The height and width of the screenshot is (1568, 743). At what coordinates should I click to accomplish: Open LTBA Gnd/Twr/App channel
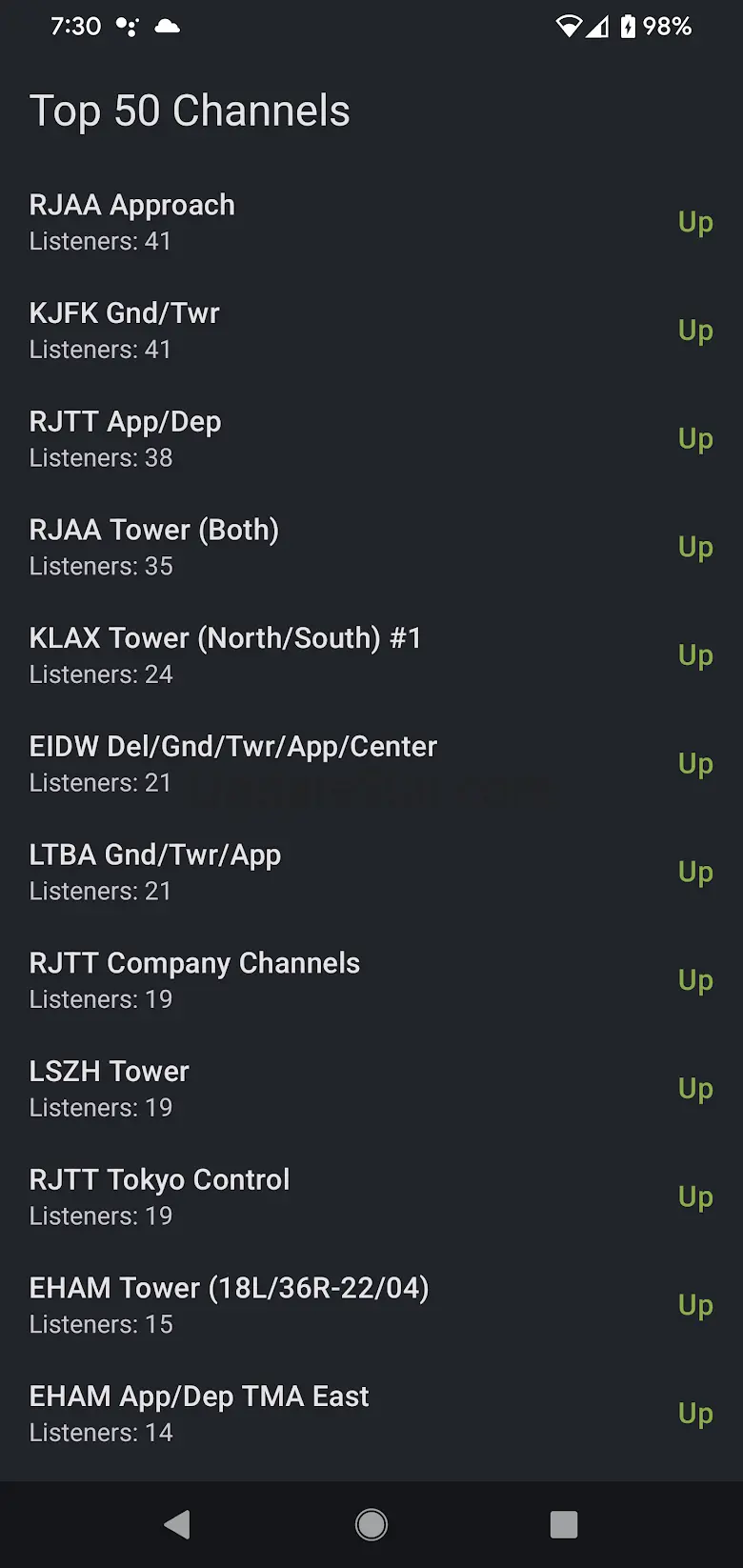click(371, 873)
